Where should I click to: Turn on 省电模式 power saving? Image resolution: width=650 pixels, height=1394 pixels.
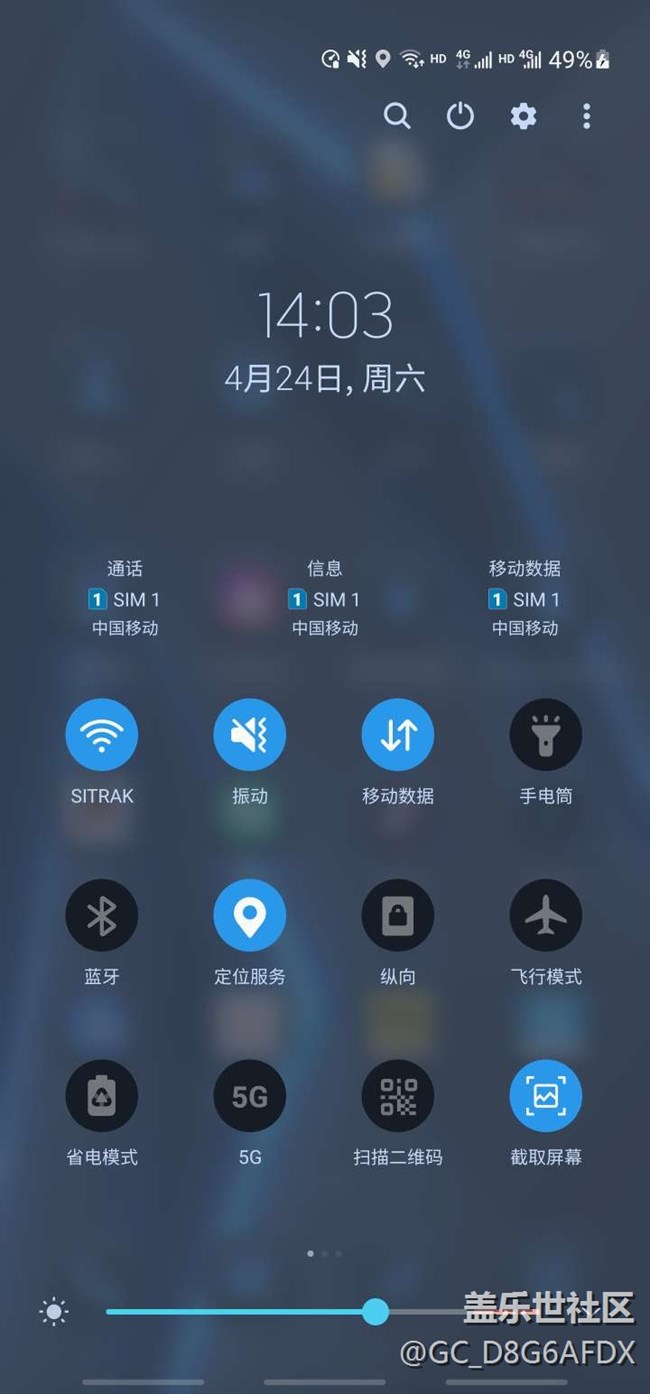pyautogui.click(x=101, y=1096)
